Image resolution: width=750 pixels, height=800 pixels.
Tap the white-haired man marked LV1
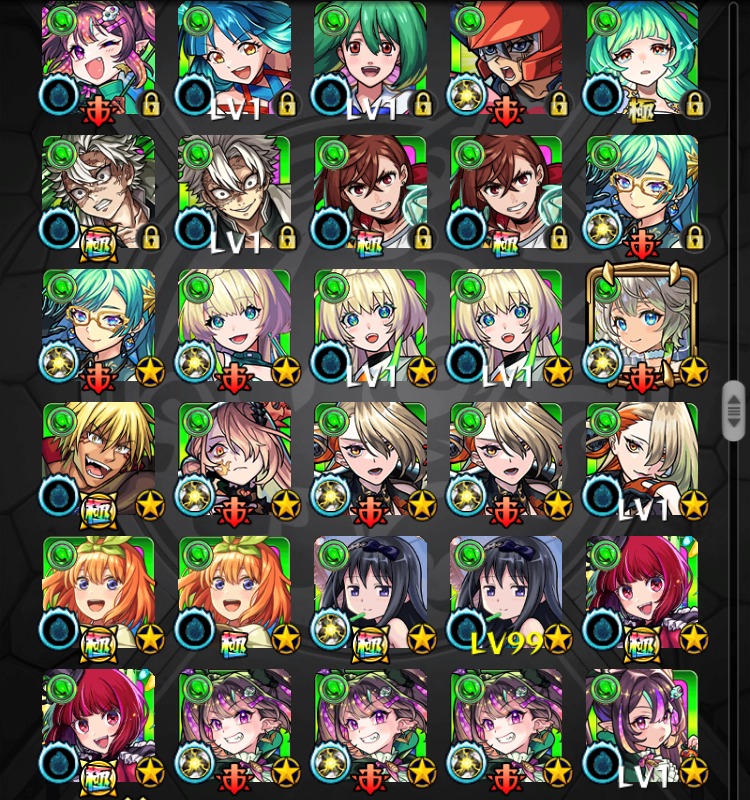point(234,193)
